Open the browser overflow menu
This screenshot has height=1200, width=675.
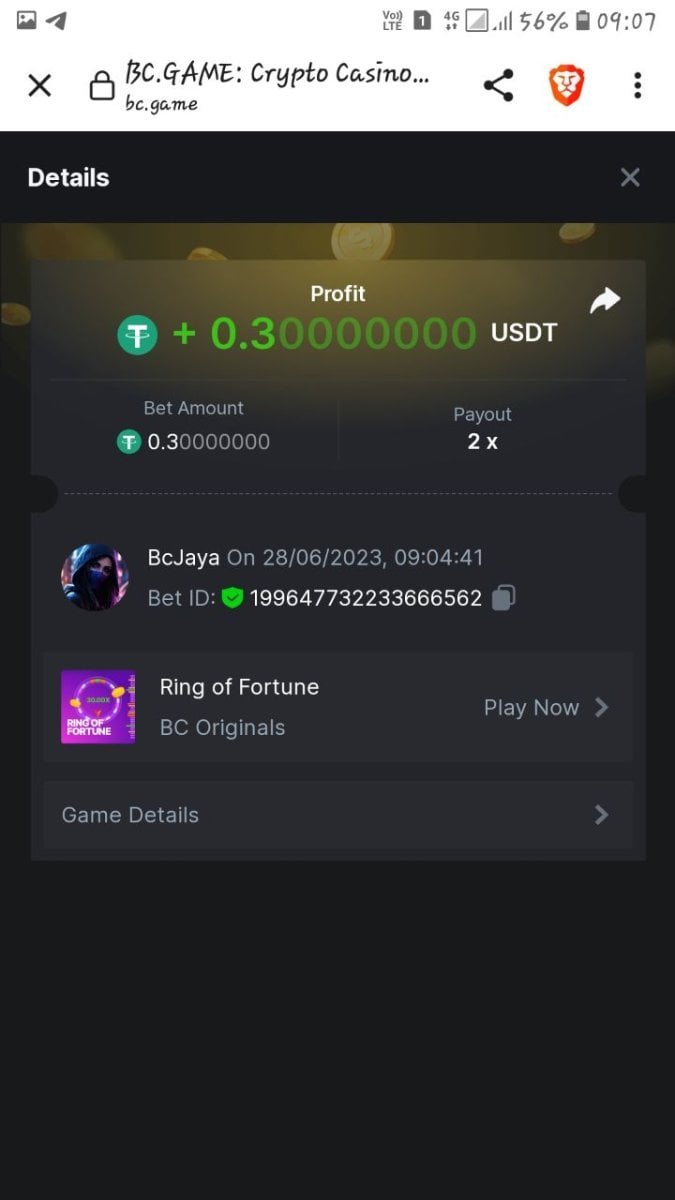(x=637, y=86)
